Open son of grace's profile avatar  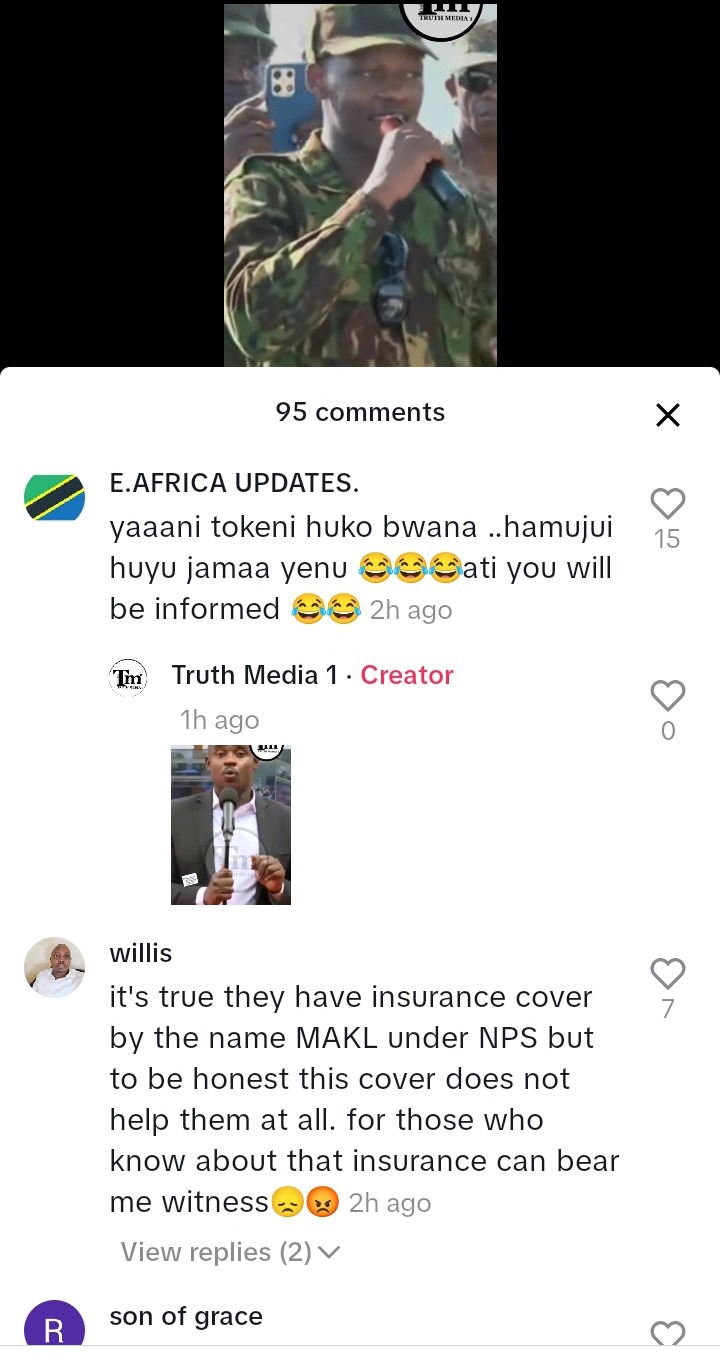tap(54, 1329)
